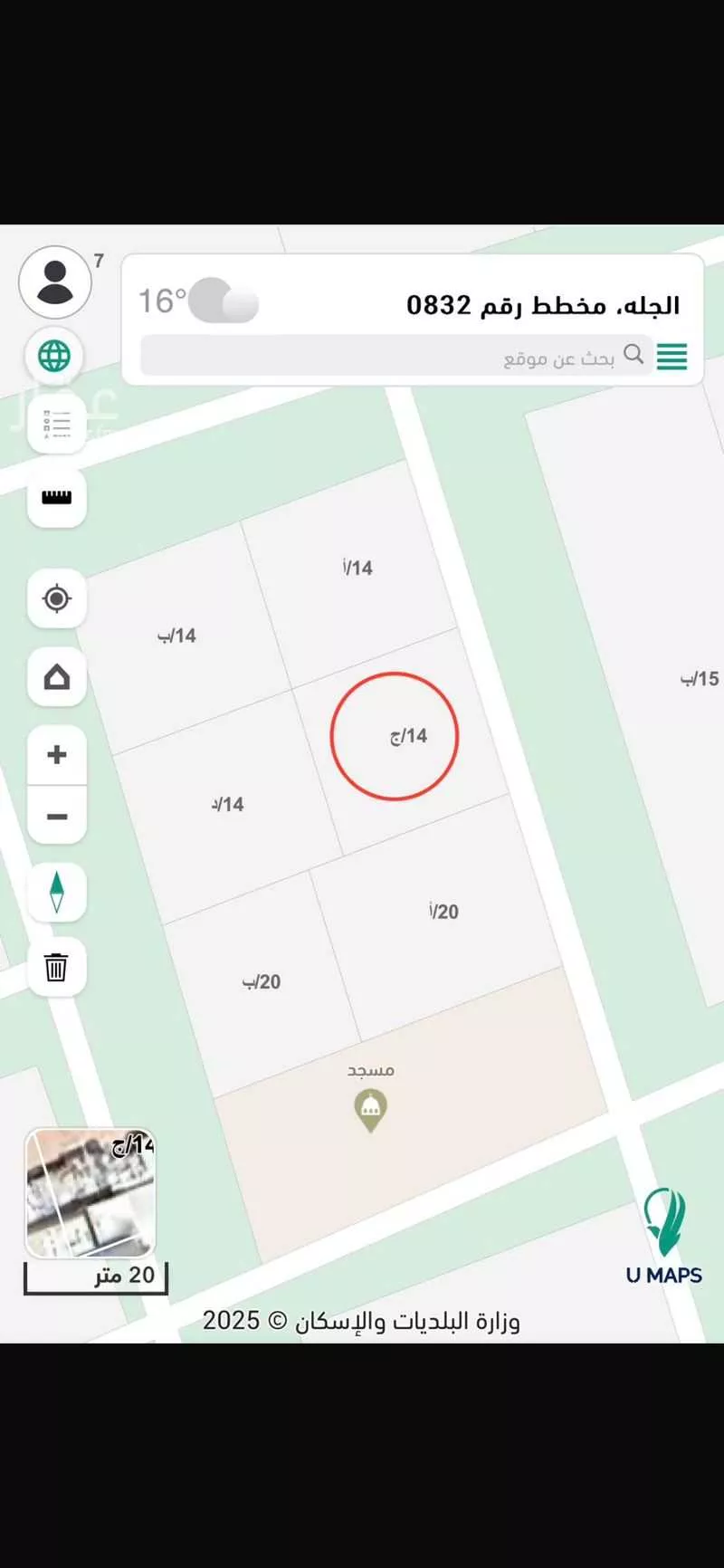Image resolution: width=724 pixels, height=1568 pixels.
Task: Open the user profile avatar
Action: click(55, 282)
